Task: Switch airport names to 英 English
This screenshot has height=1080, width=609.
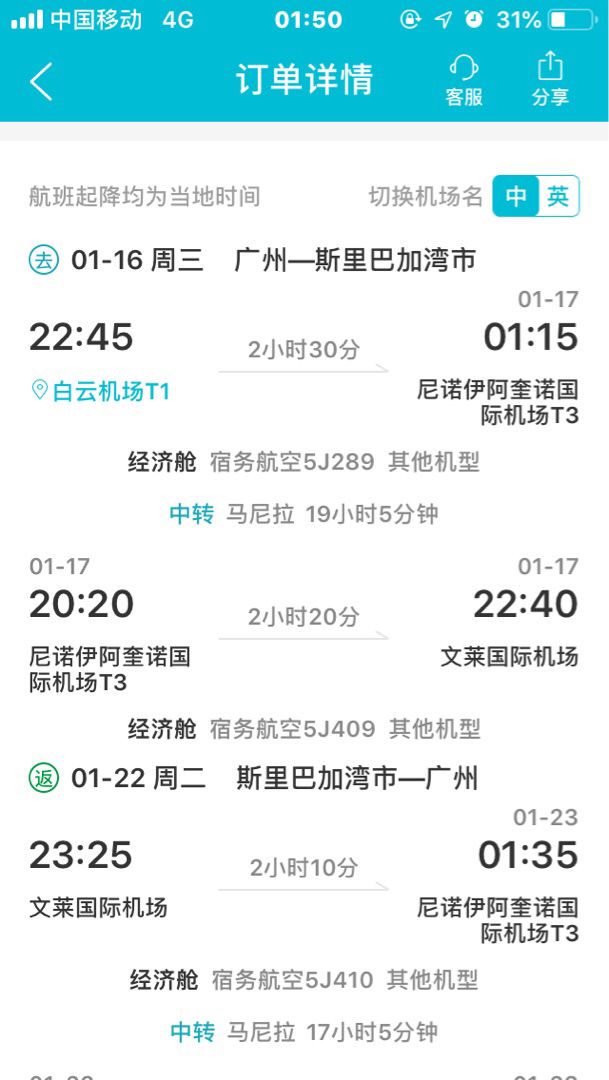Action: point(558,196)
